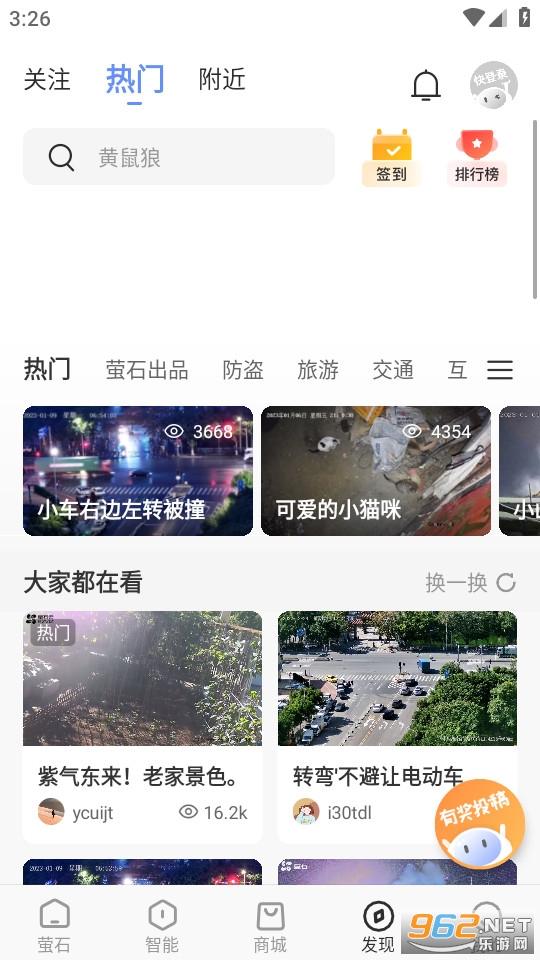Select the 防盗 category

click(x=243, y=370)
